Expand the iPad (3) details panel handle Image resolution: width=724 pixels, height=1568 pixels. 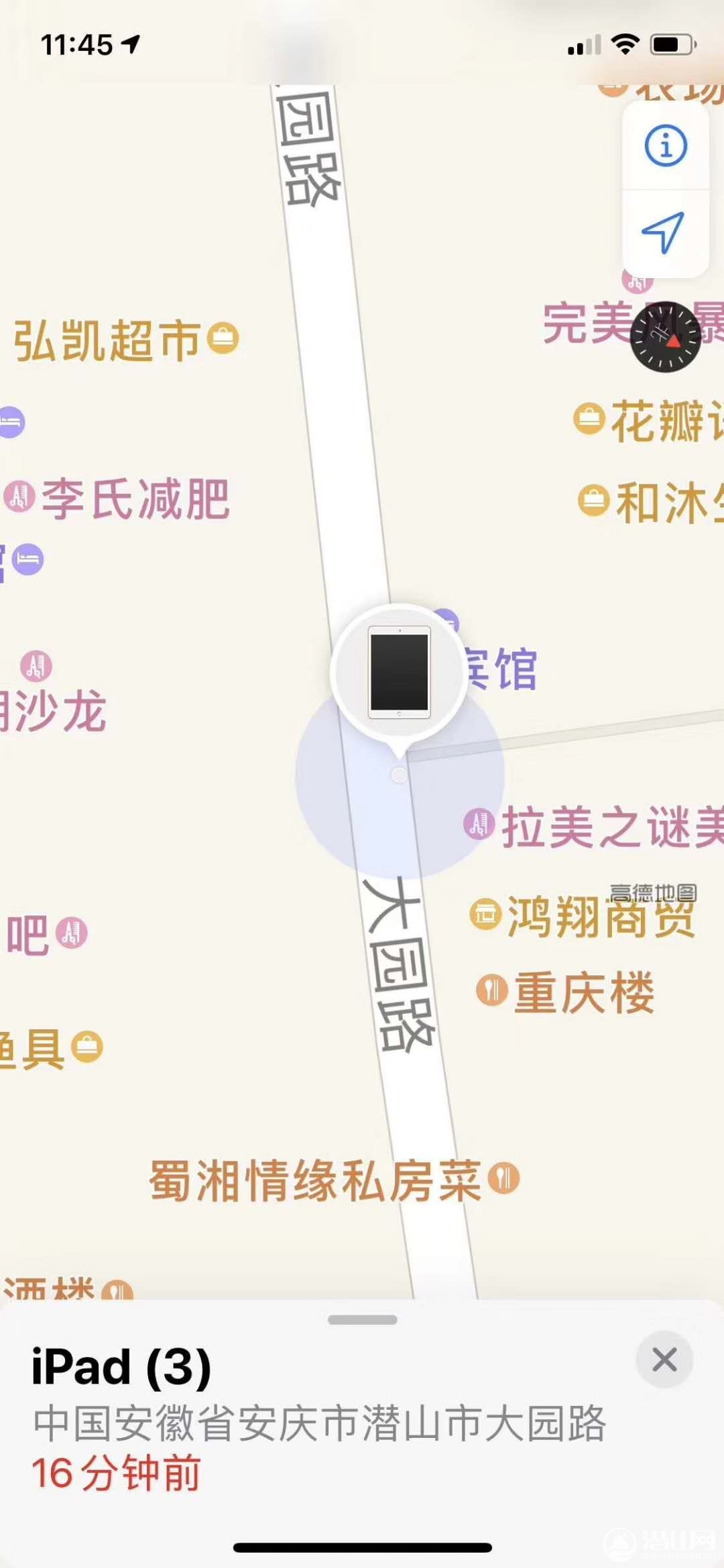pos(362,1319)
